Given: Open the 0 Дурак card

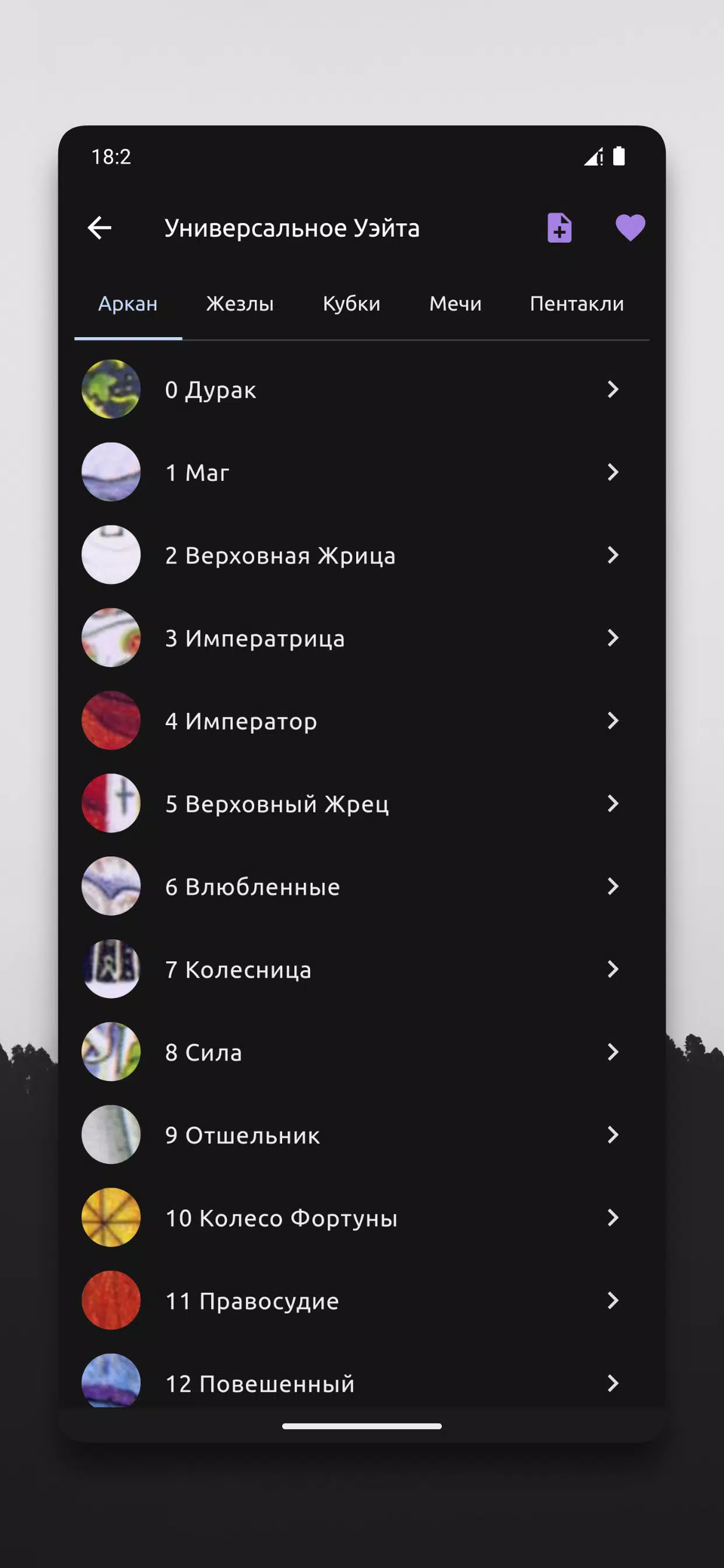Looking at the screenshot, I should (362, 389).
